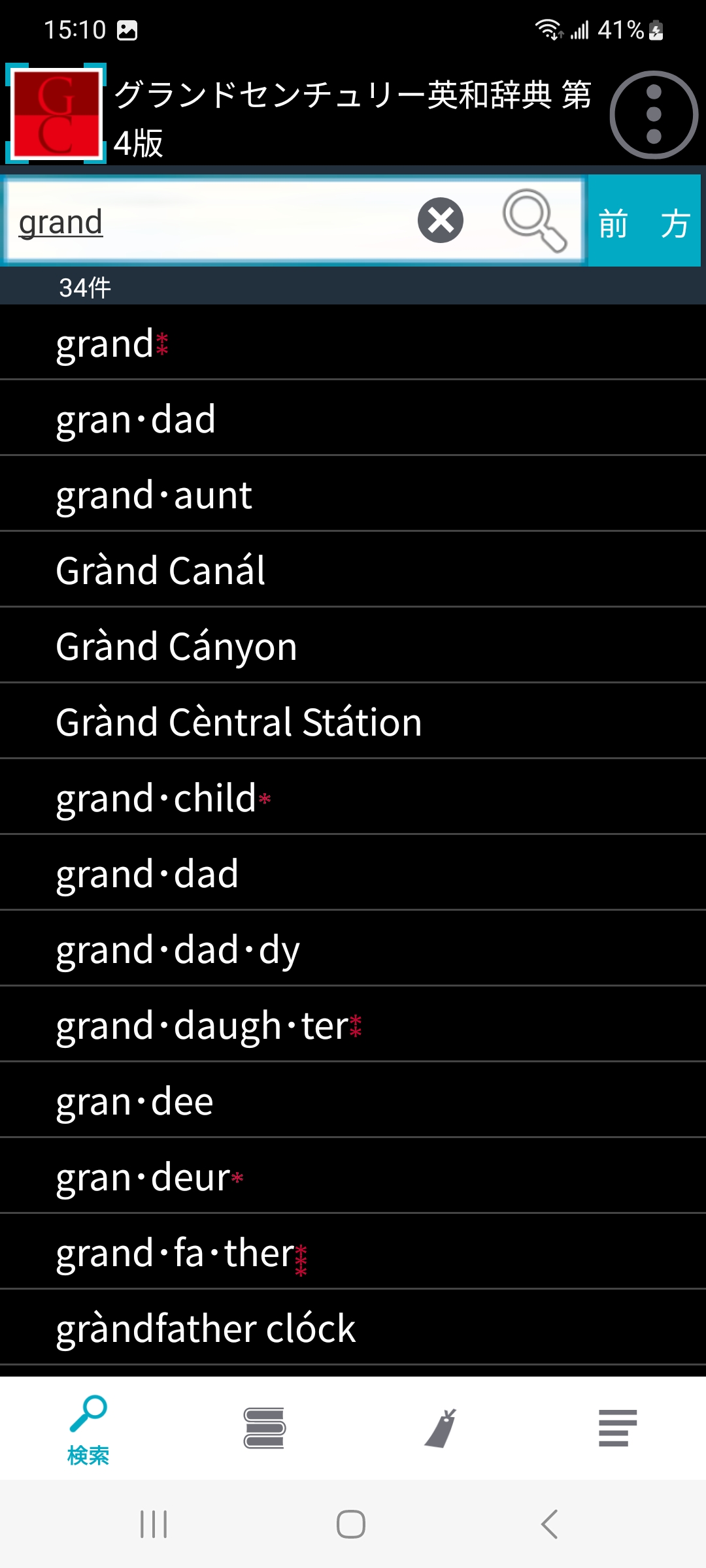This screenshot has height=1568, width=706.
Task: Open 'Grand Central Station' entry
Action: (353, 722)
